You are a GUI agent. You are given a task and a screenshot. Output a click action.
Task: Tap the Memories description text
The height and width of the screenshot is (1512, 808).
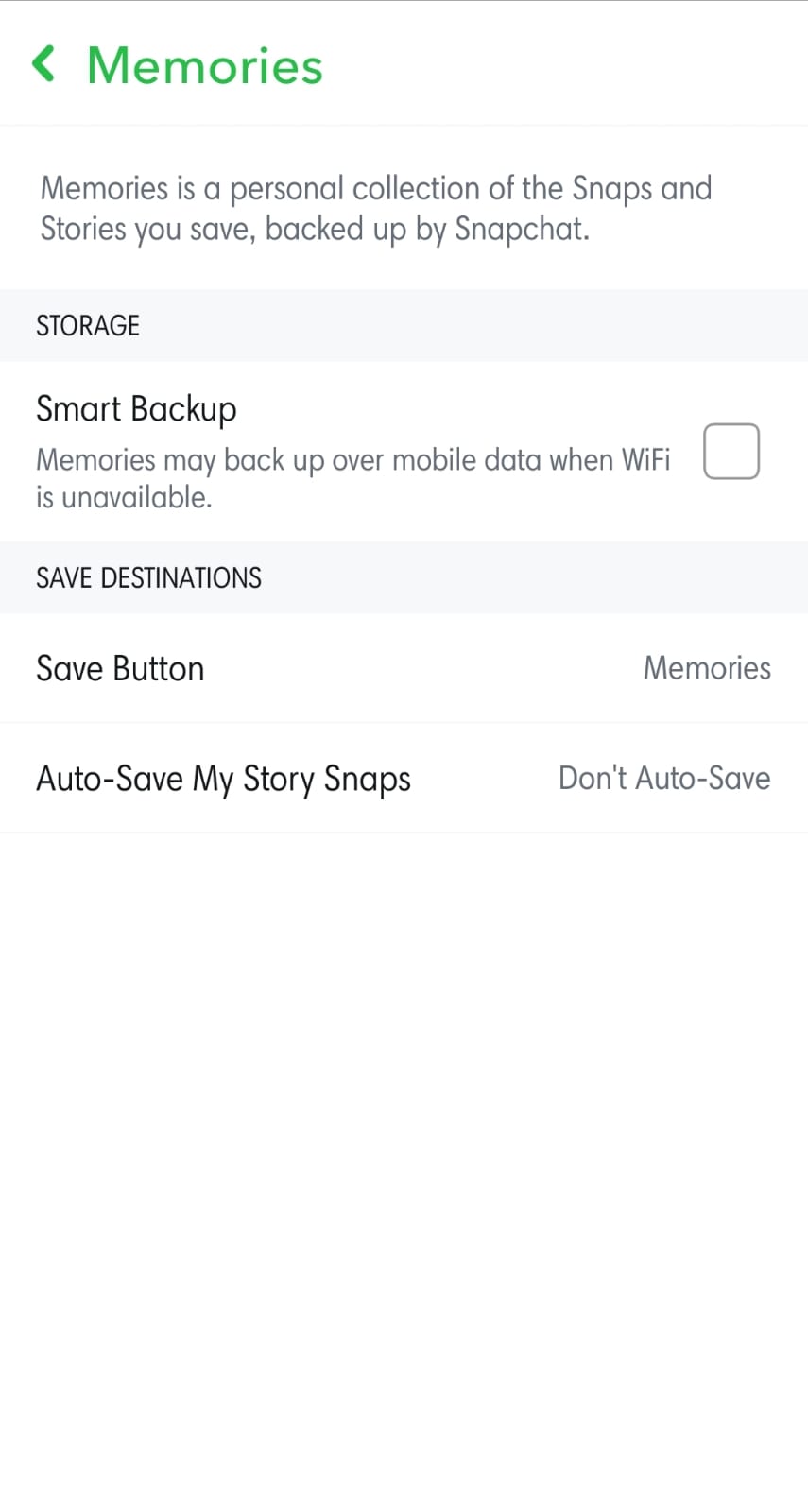click(x=375, y=208)
